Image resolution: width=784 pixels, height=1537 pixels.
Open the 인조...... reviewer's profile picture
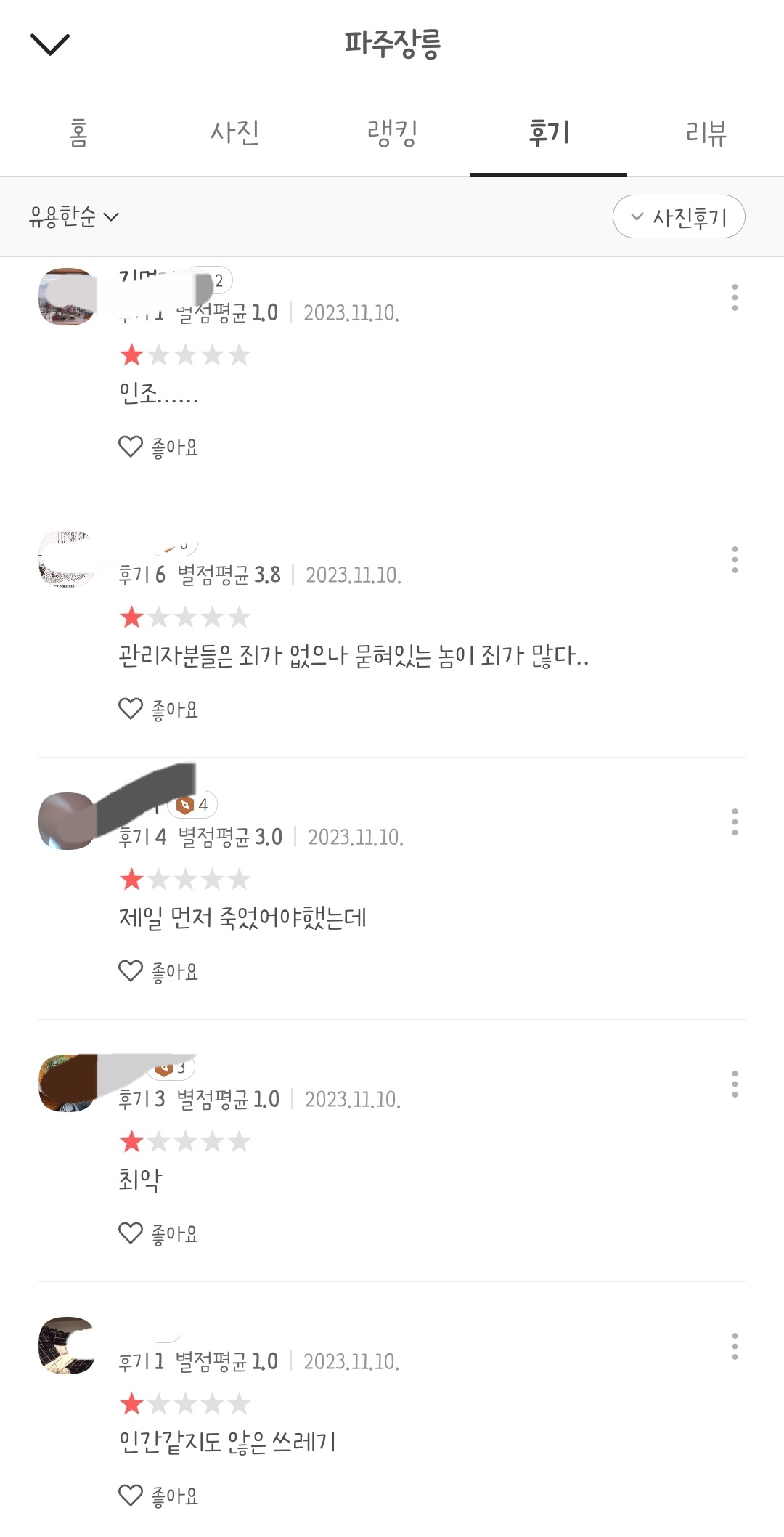pos(67,297)
